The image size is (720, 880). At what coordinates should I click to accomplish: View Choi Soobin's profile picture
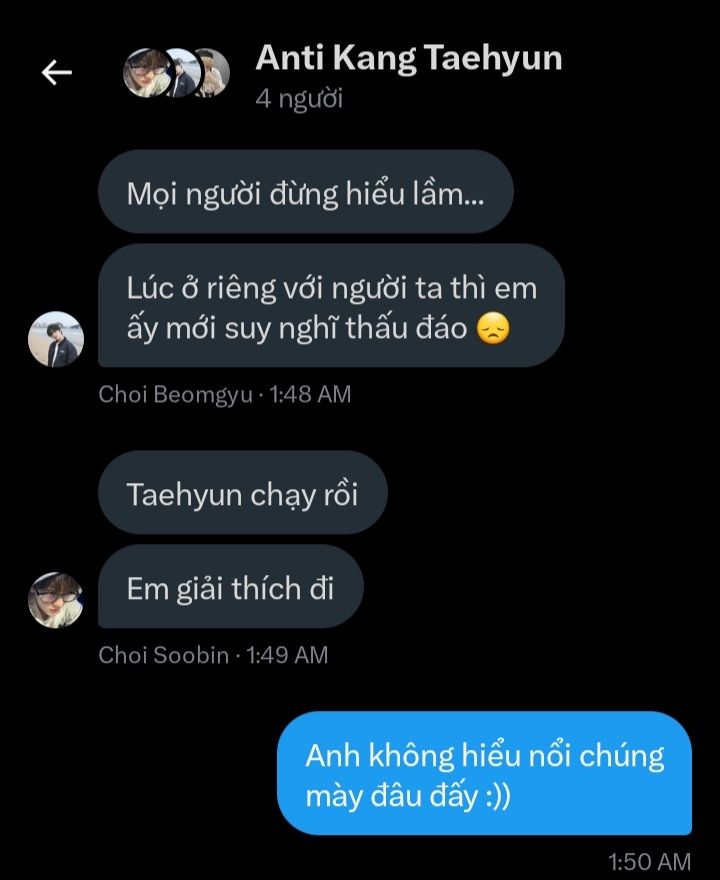click(x=56, y=600)
